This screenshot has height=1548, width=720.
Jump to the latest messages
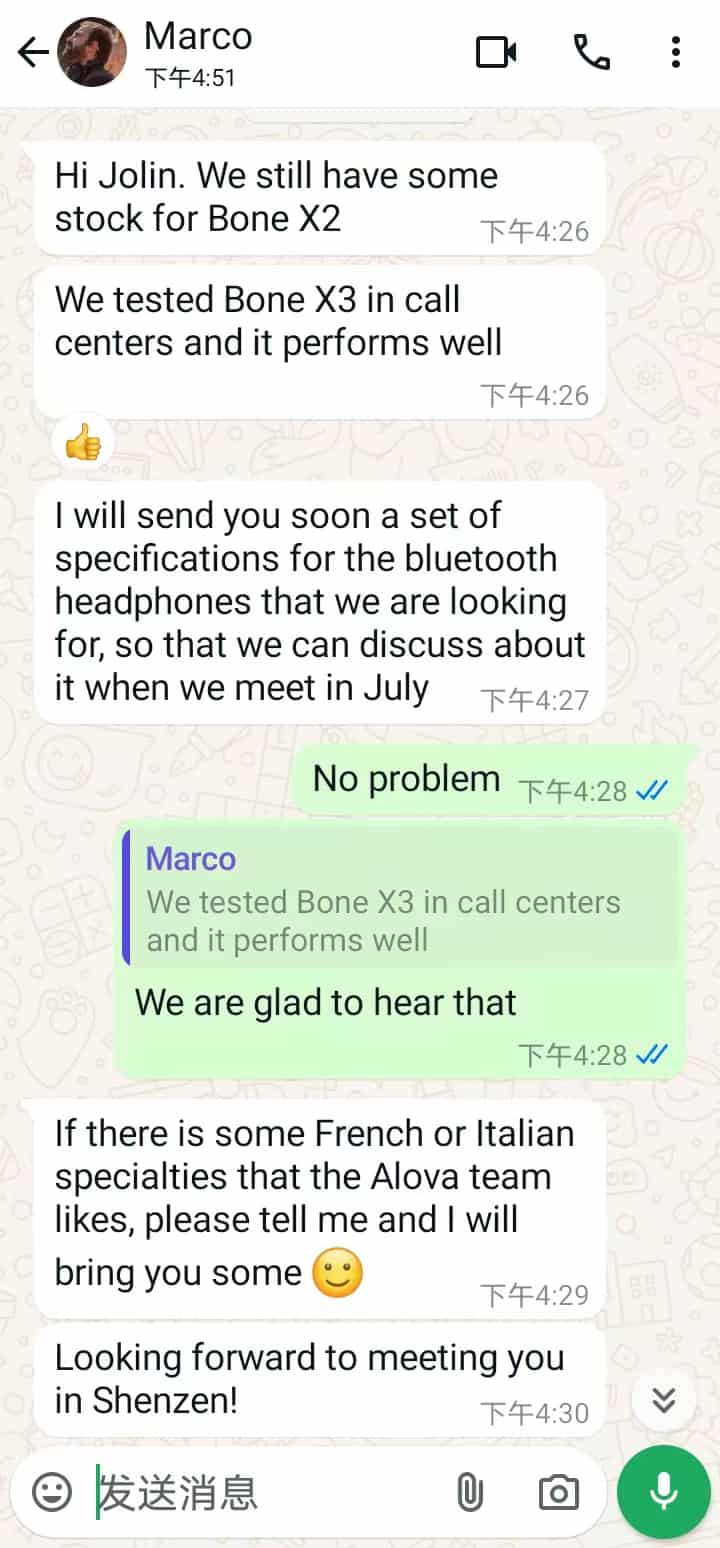pos(664,1400)
